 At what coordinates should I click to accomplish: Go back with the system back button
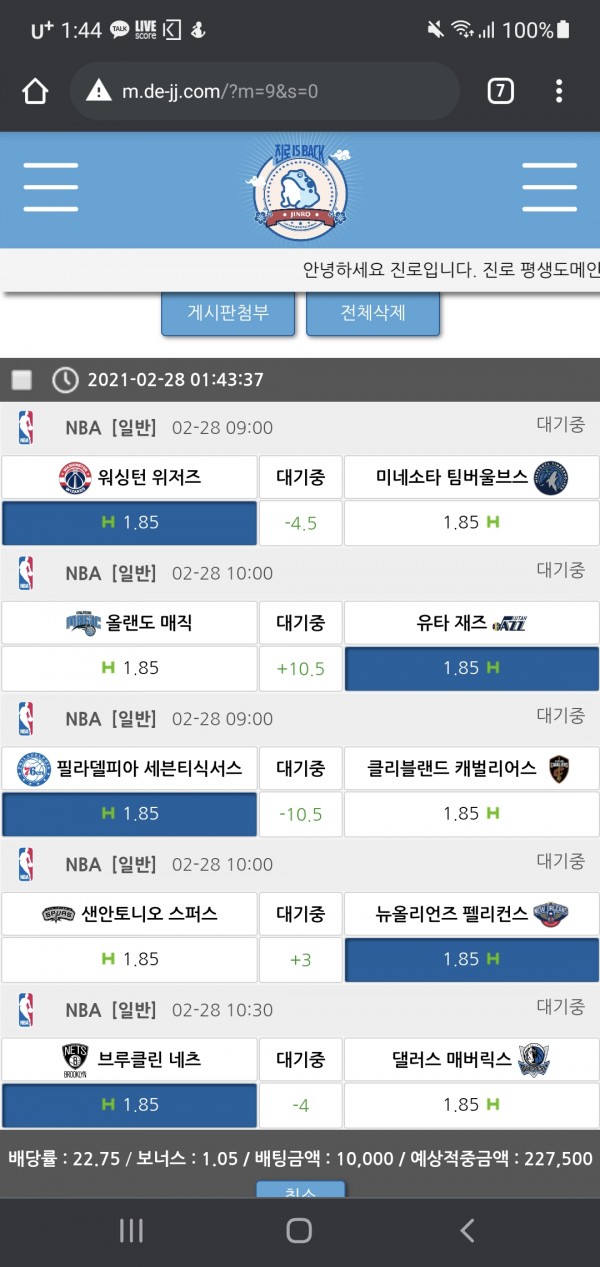pyautogui.click(x=466, y=1230)
